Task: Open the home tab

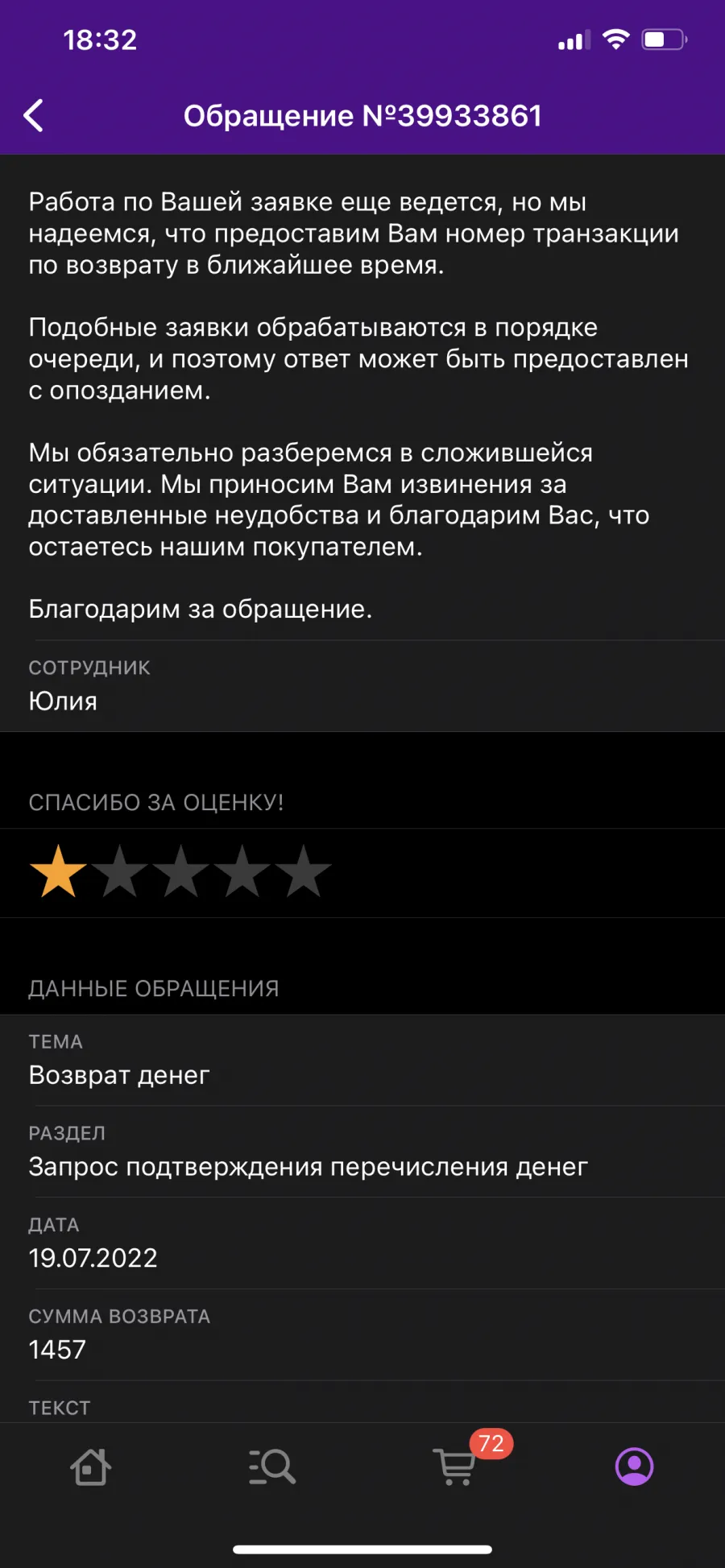Action: 90,1466
